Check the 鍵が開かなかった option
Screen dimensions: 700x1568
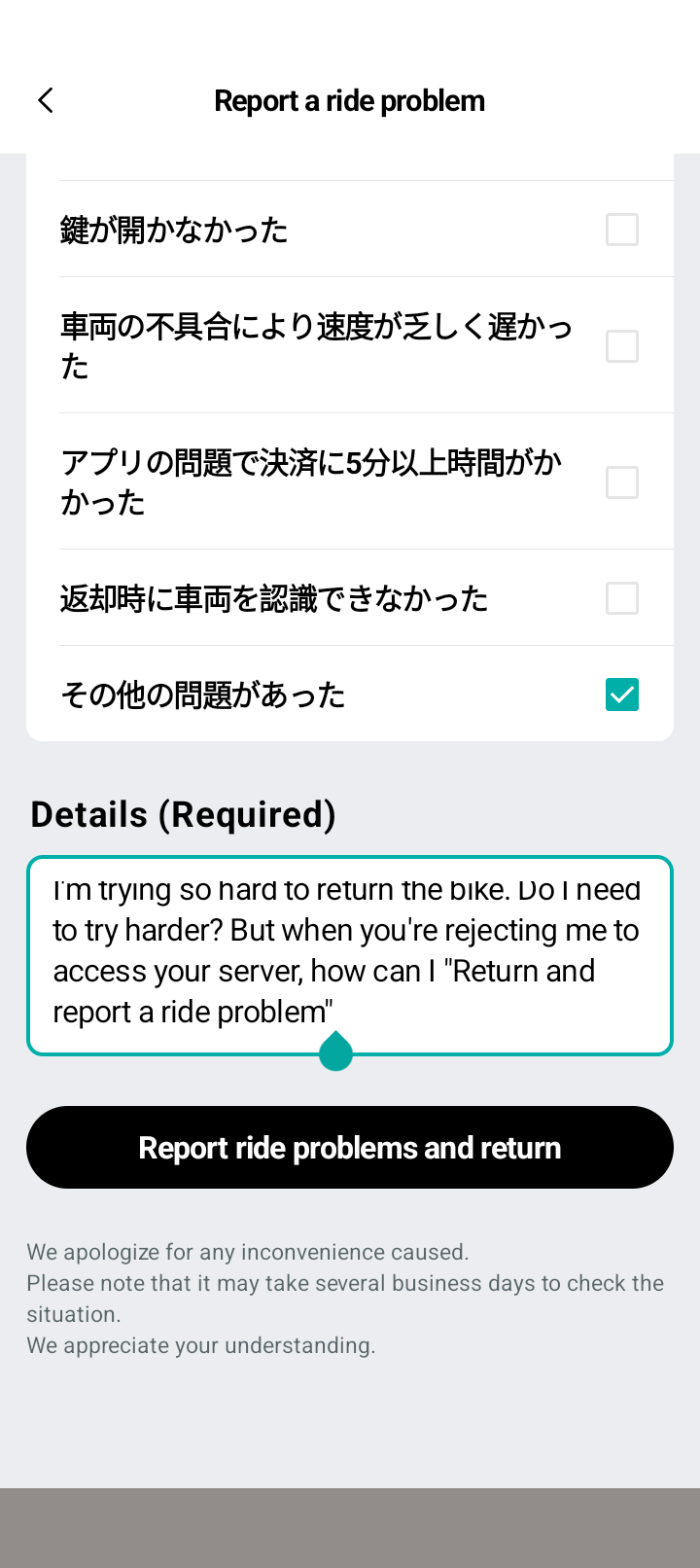click(622, 230)
